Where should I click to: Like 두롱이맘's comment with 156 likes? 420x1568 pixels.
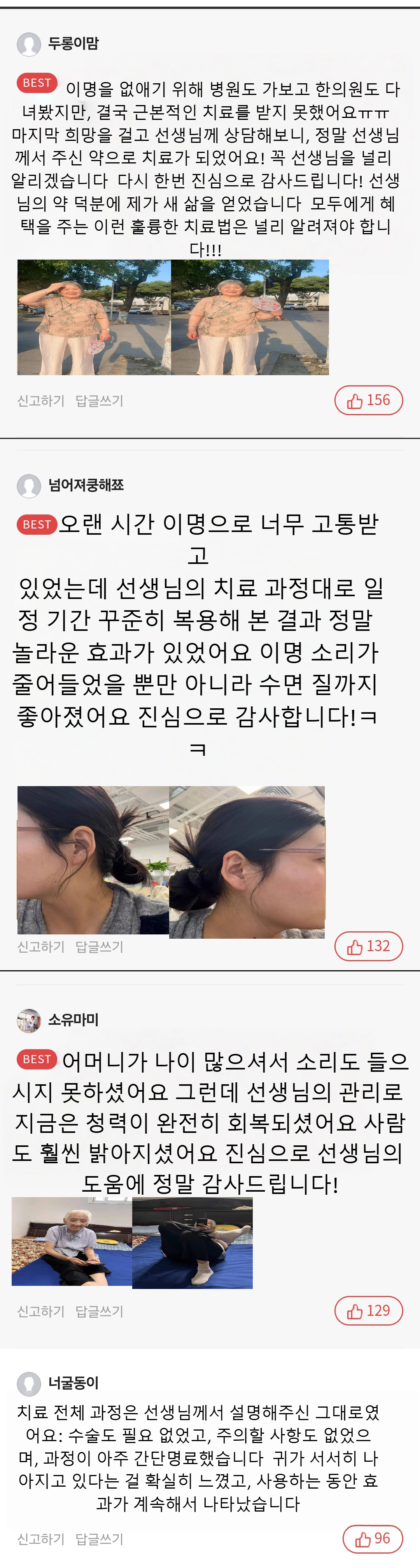[368, 400]
